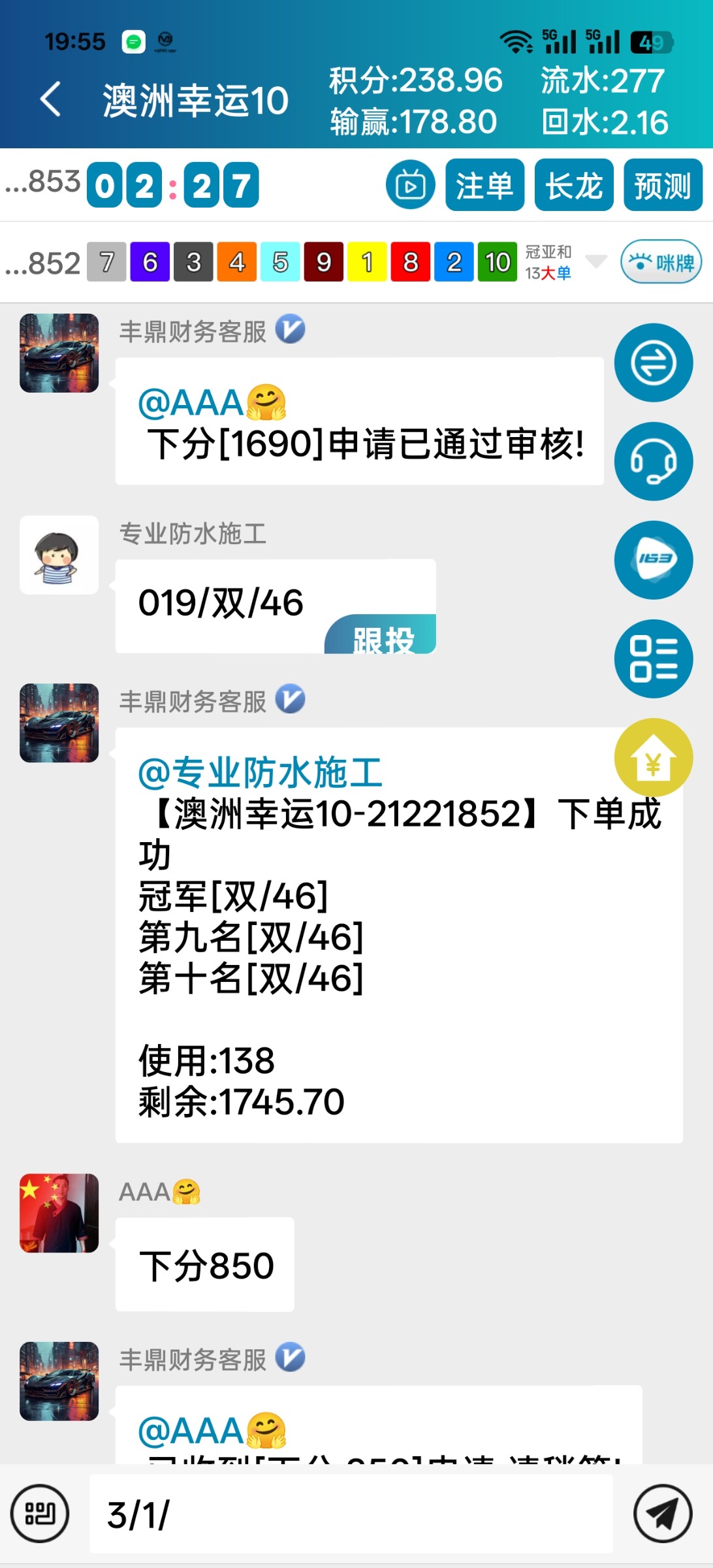This screenshot has width=713, height=1568.
Task: Tap the 咪牌 peek button
Action: tap(661, 262)
